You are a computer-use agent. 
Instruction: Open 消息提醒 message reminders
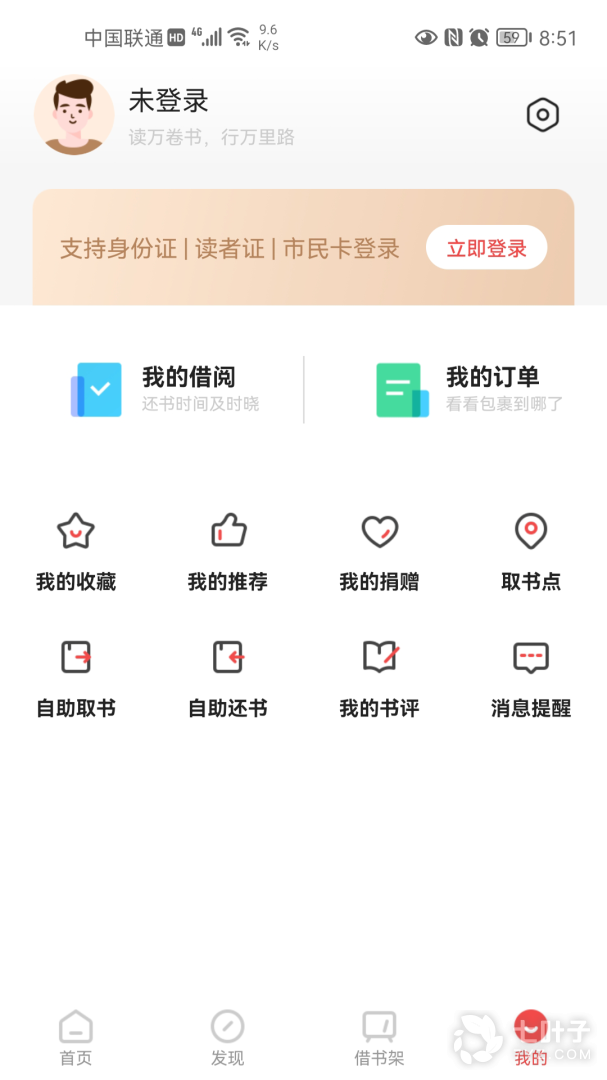pyautogui.click(x=531, y=677)
